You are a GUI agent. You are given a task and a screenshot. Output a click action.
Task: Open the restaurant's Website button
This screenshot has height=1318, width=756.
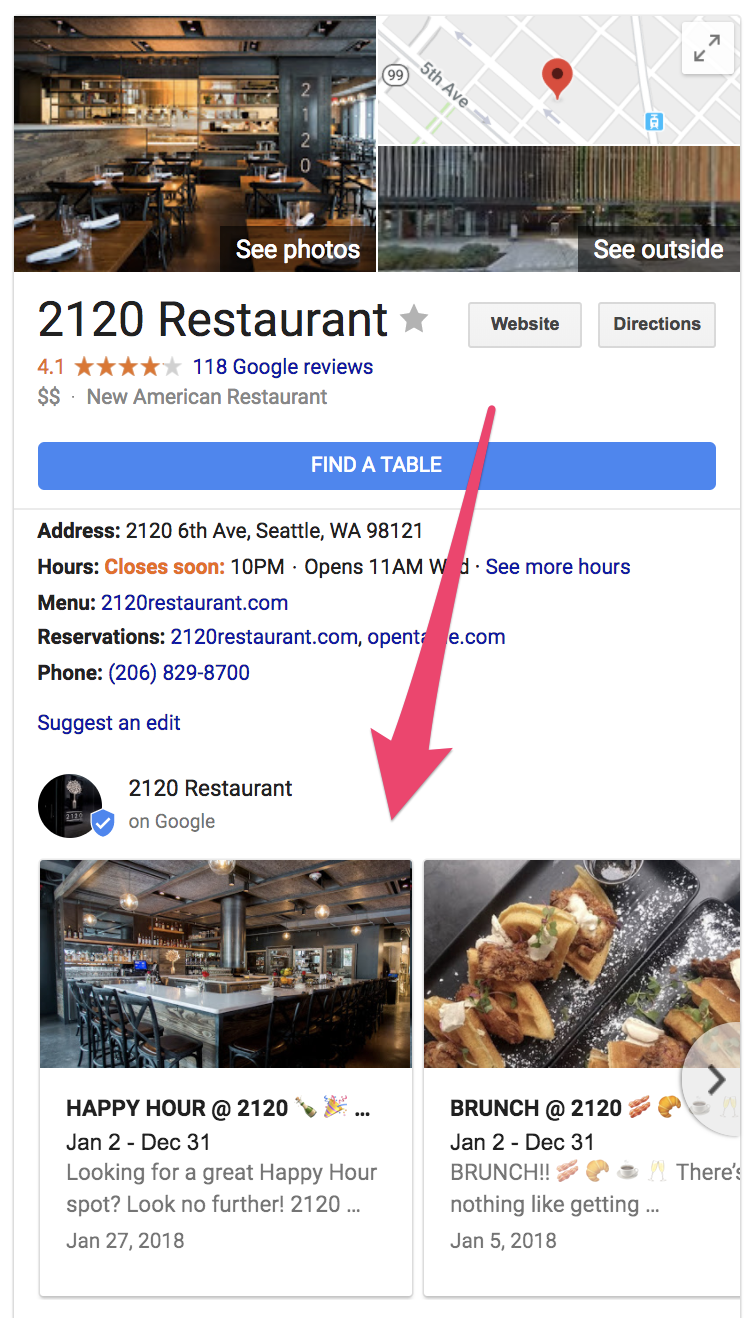click(525, 324)
